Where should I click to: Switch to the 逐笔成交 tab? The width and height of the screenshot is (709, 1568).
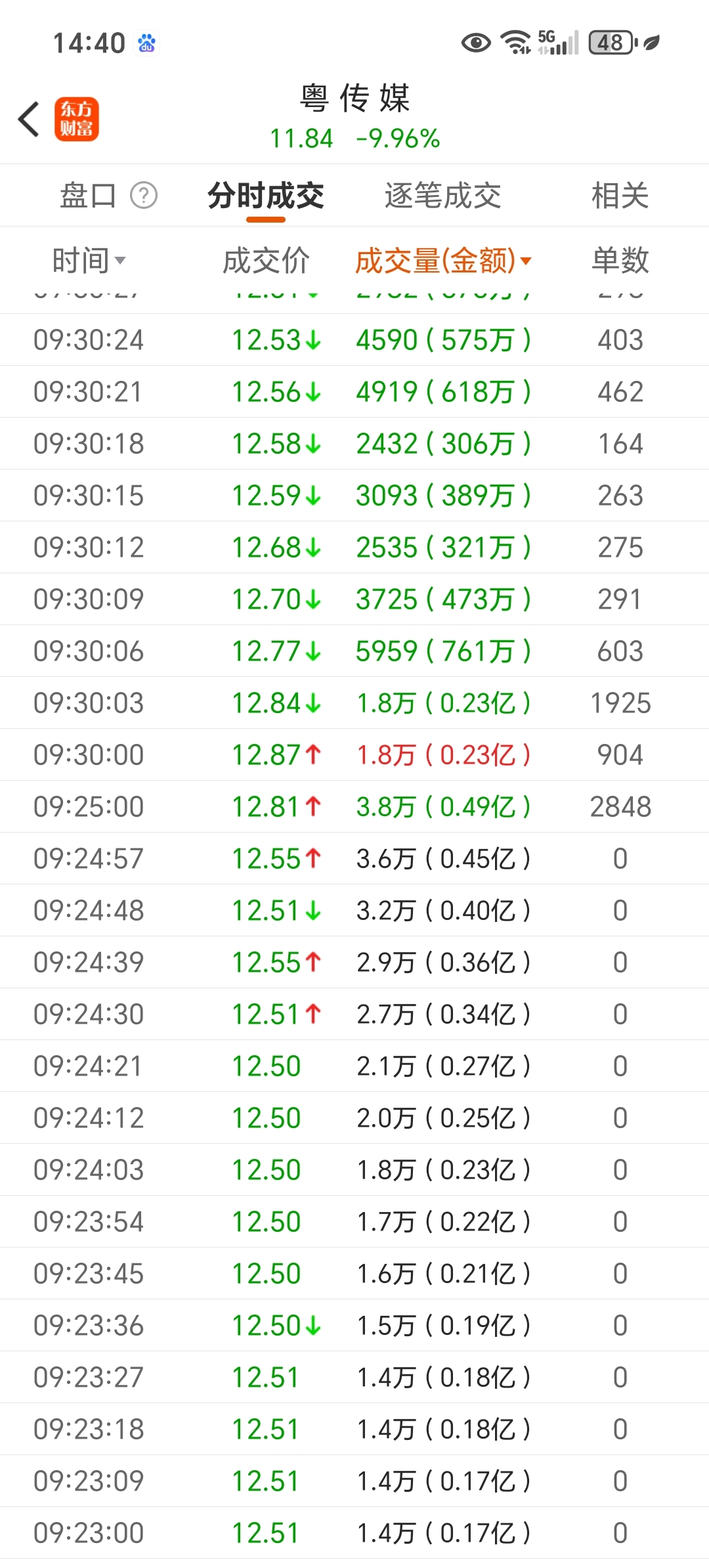tap(443, 195)
